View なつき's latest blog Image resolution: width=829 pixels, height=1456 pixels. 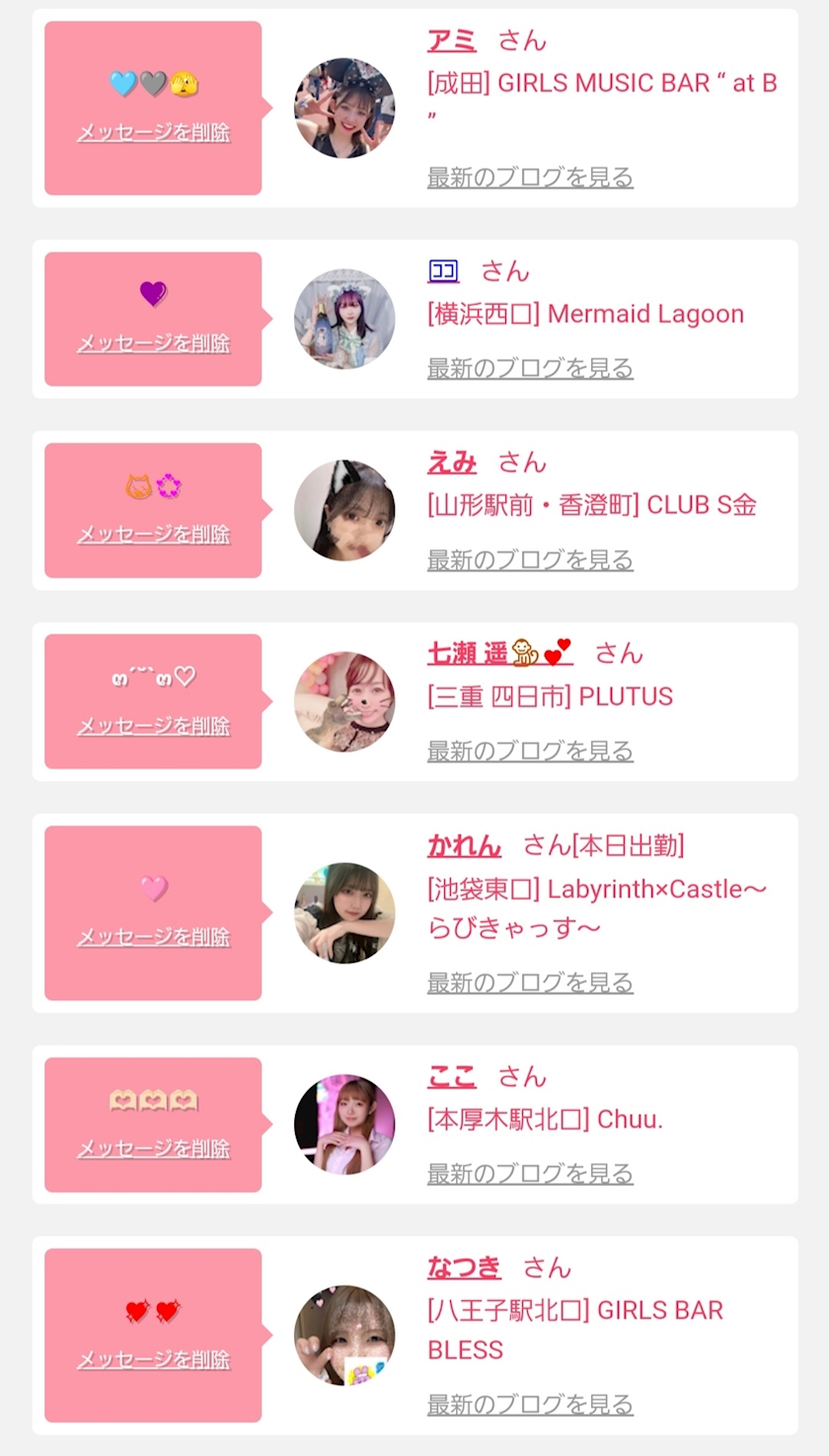(530, 1405)
